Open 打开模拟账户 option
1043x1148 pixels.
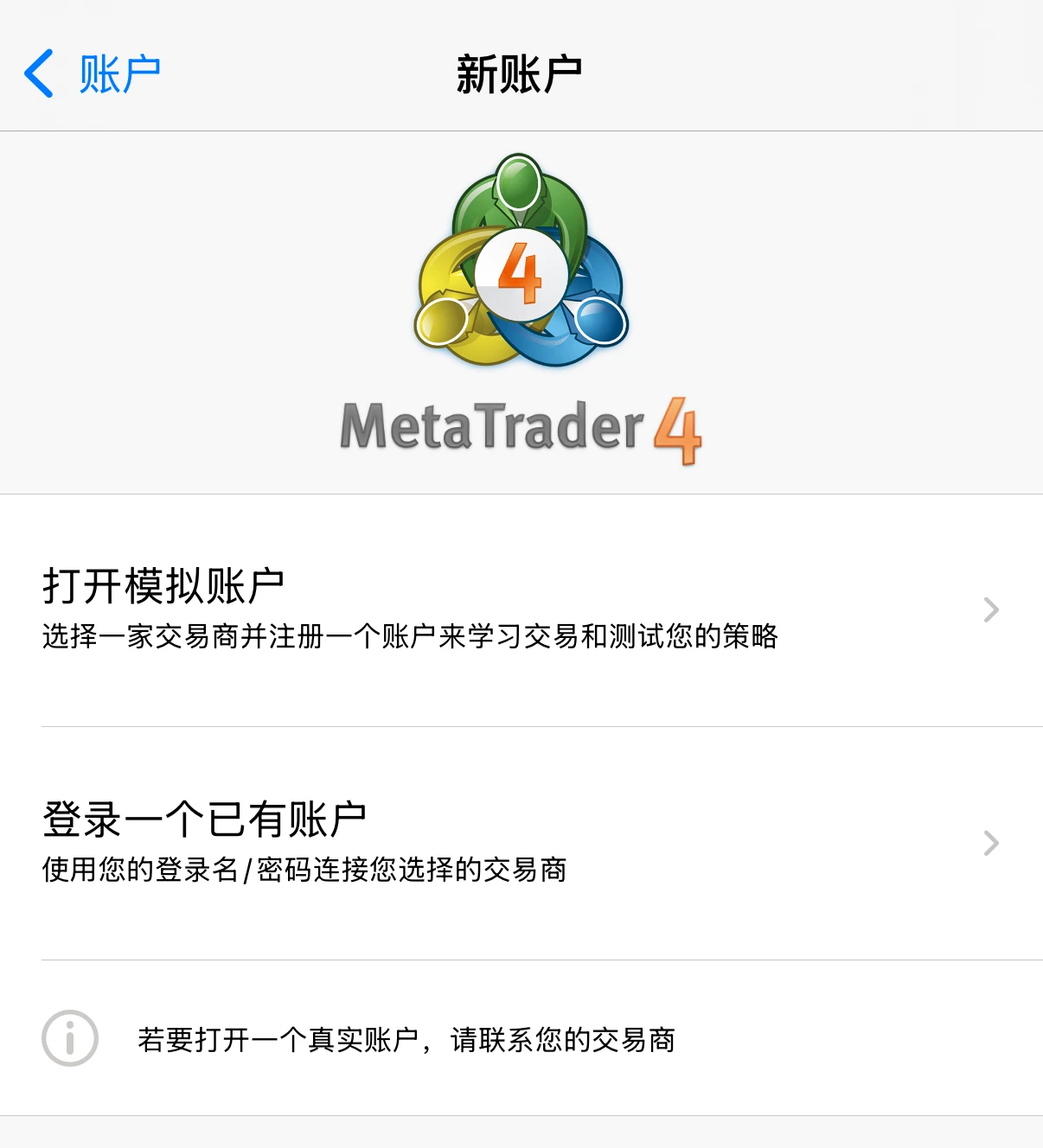pyautogui.click(x=521, y=609)
